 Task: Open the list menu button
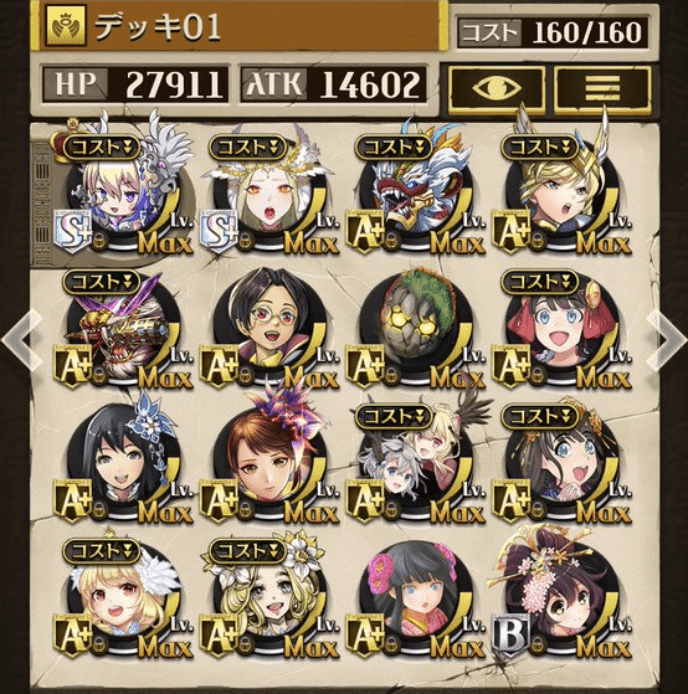click(x=602, y=88)
